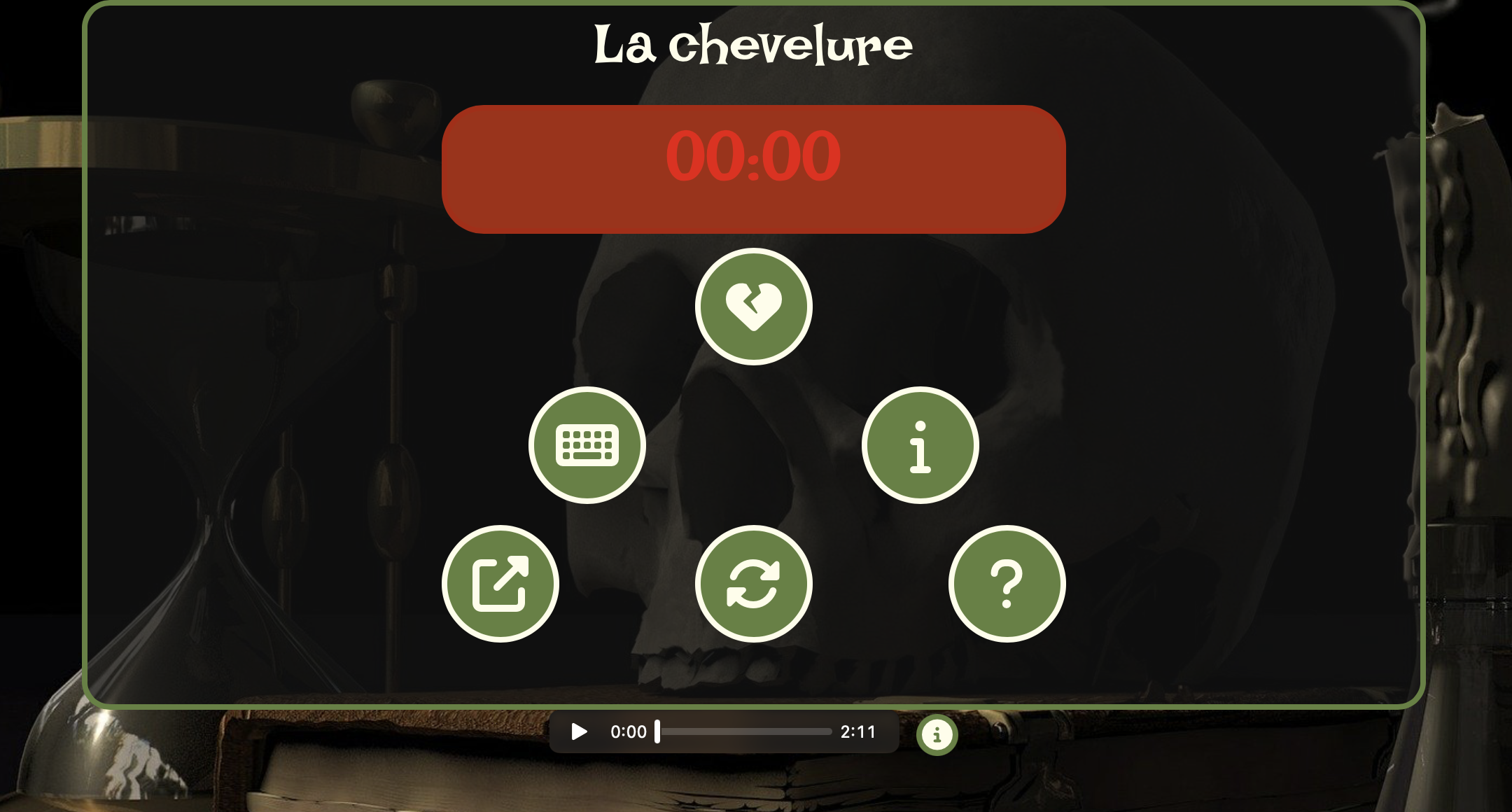Tap the audio progress bar
This screenshot has height=812, width=1512.
point(745,732)
